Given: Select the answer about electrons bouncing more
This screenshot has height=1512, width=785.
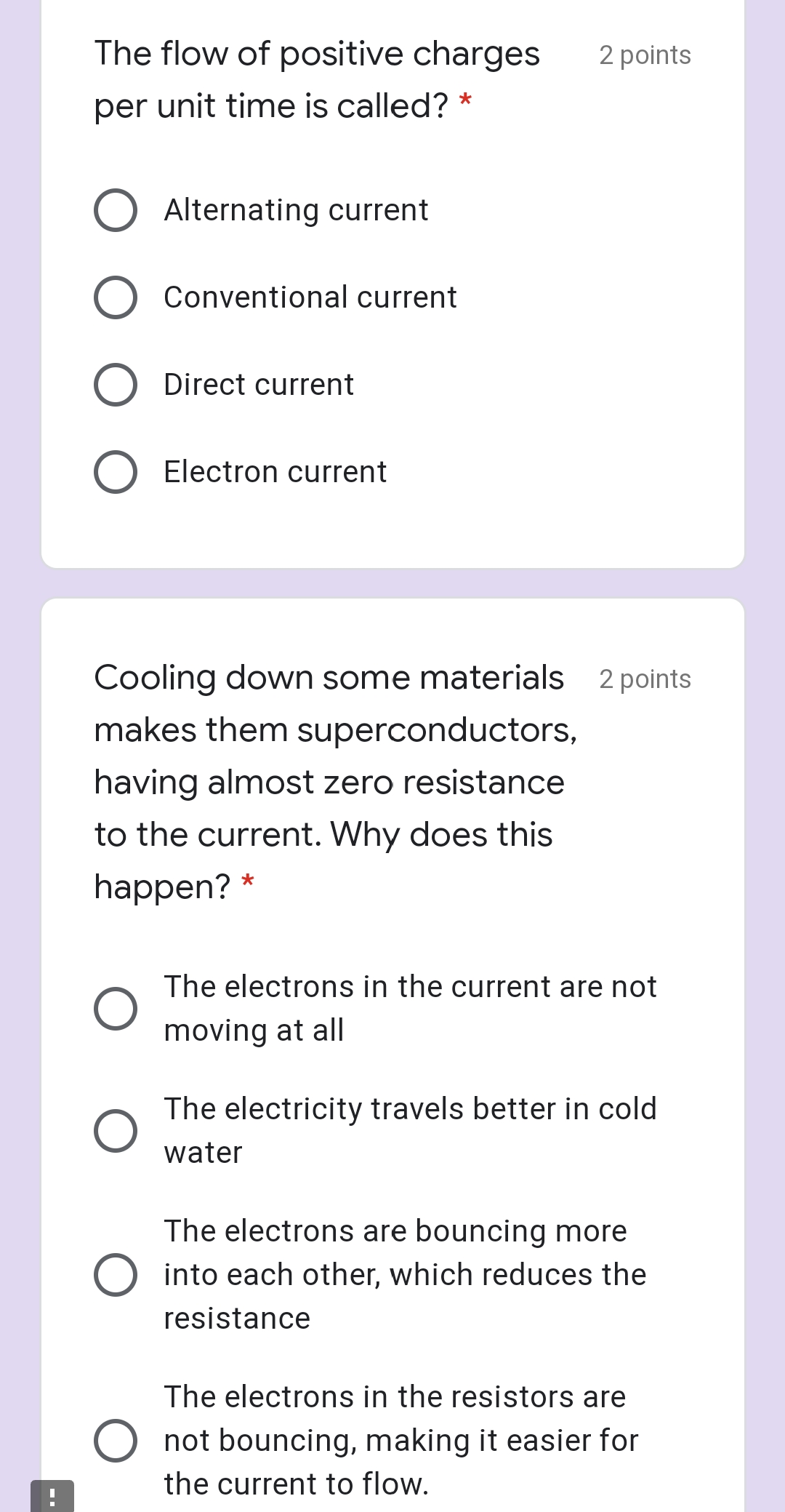Looking at the screenshot, I should point(116,1274).
